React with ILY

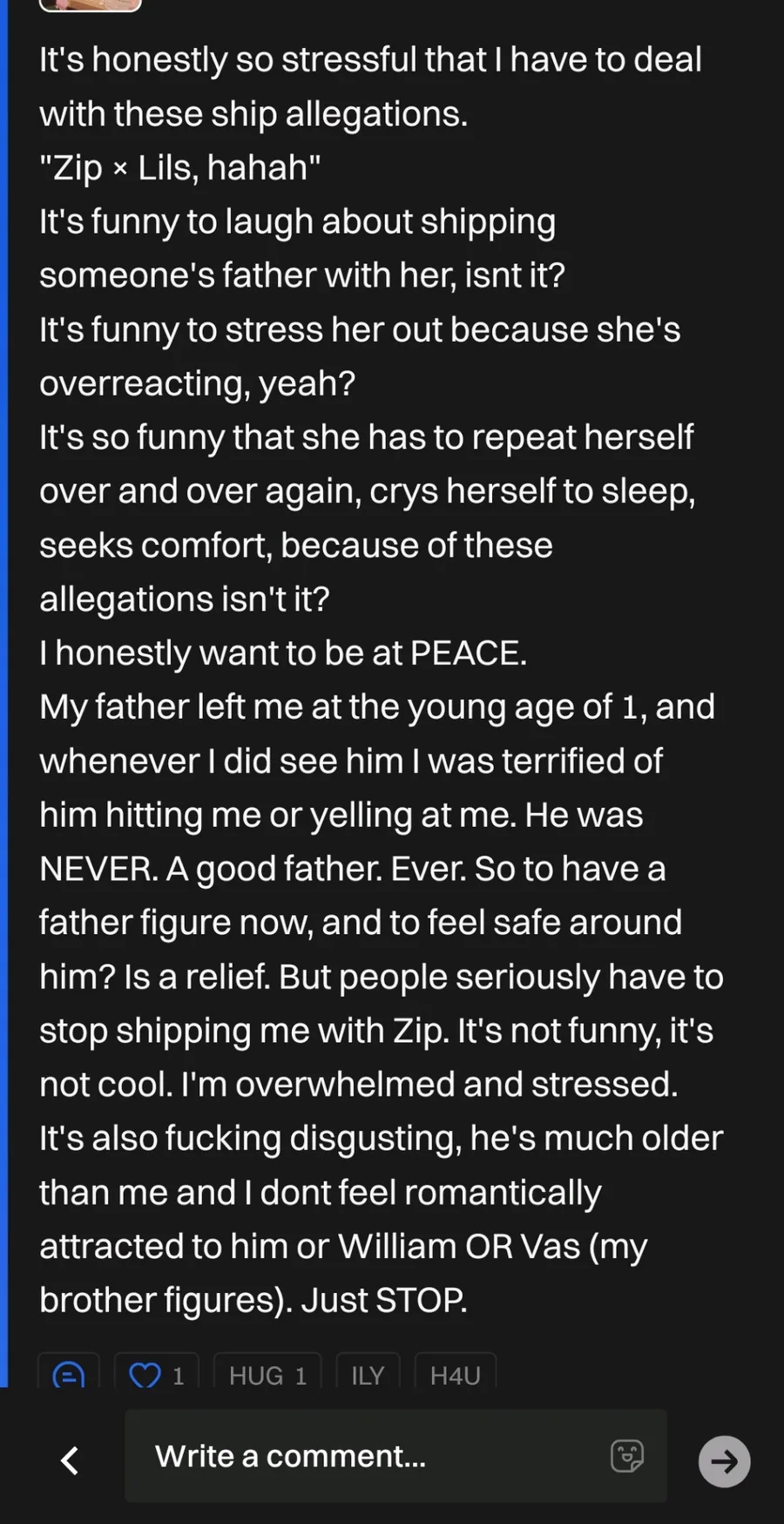368,1373
